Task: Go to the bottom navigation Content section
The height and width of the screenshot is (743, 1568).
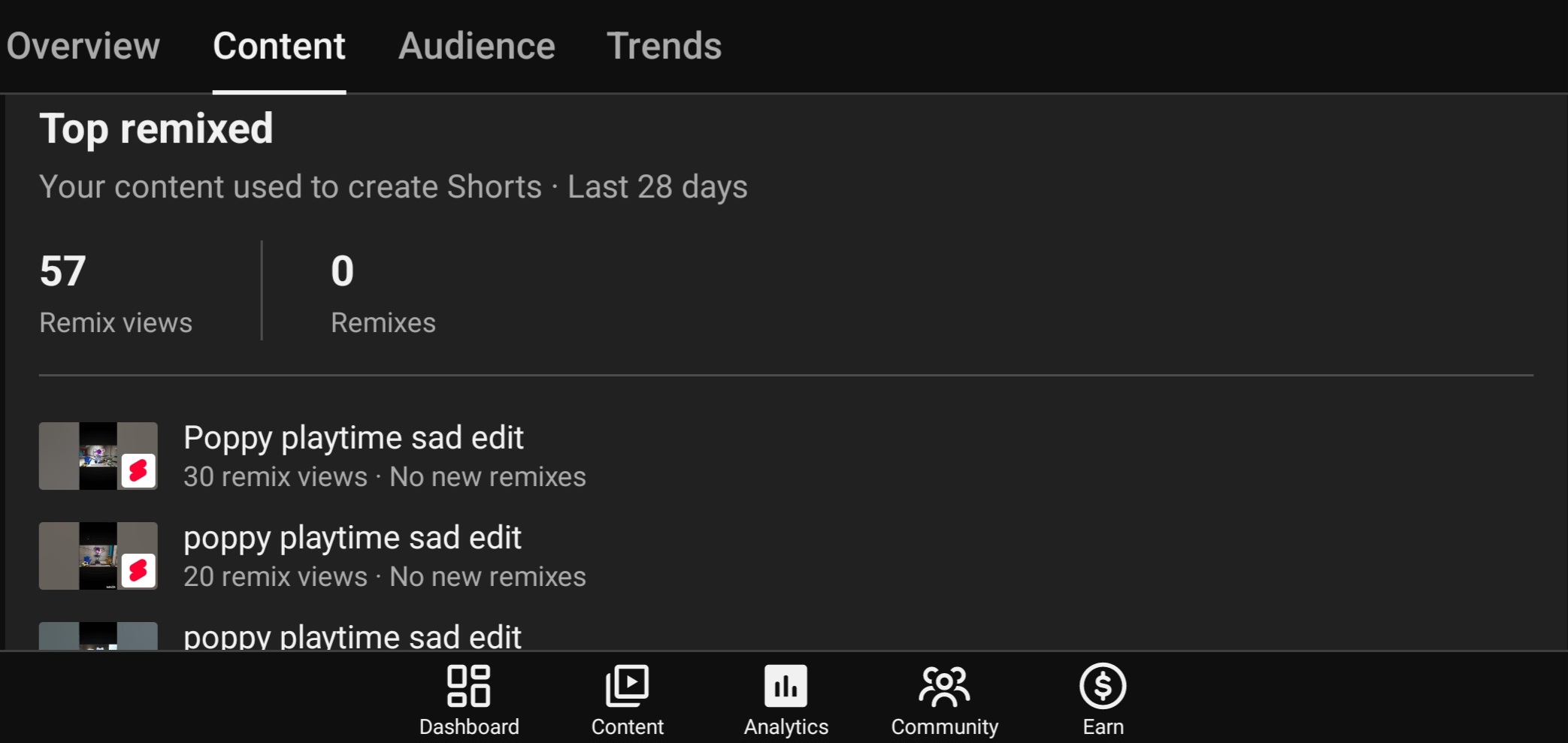Action: pos(628,699)
